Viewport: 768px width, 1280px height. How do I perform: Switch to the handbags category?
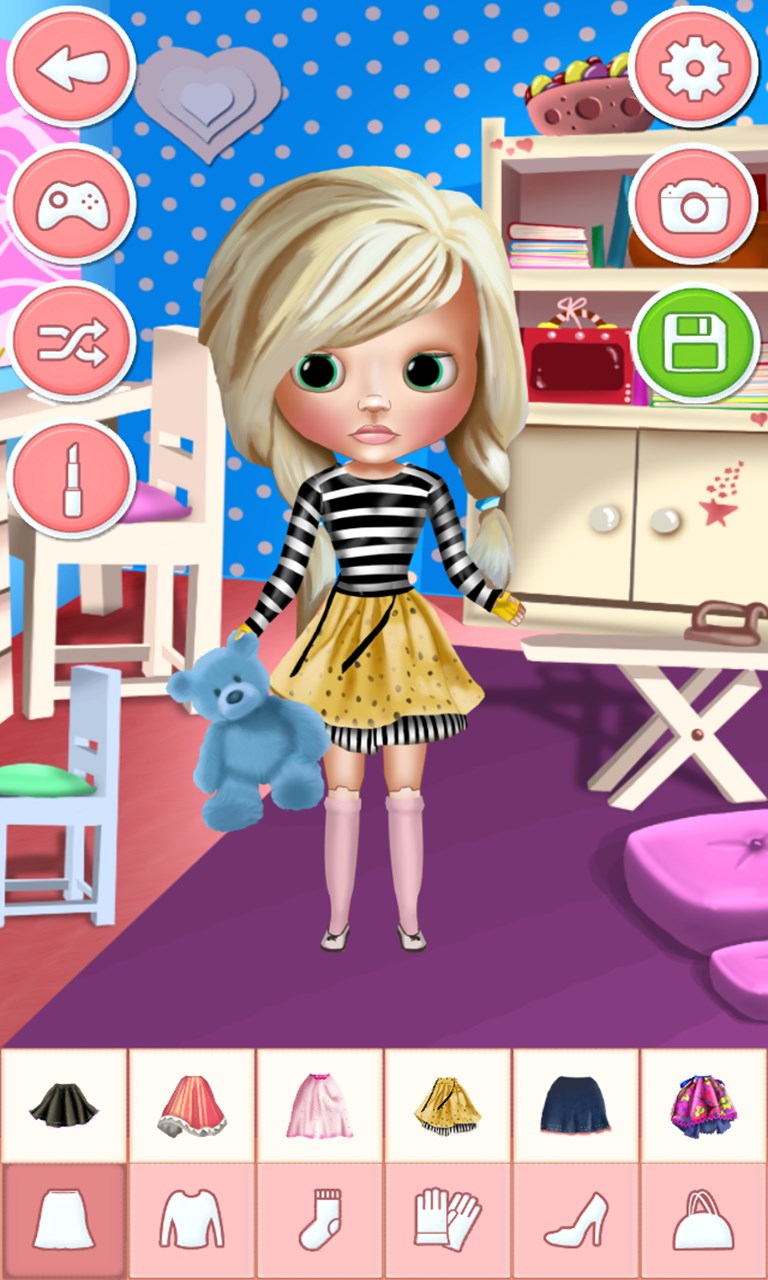click(704, 1220)
